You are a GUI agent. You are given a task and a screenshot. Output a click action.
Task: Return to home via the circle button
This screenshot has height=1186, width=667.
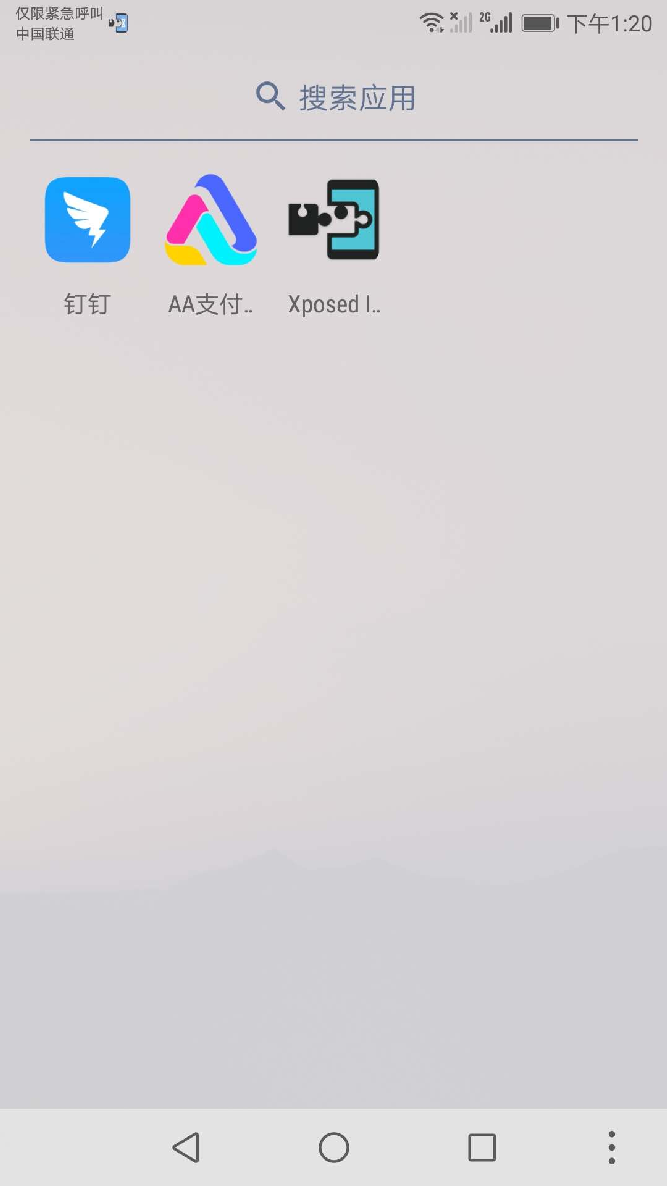(x=334, y=1147)
